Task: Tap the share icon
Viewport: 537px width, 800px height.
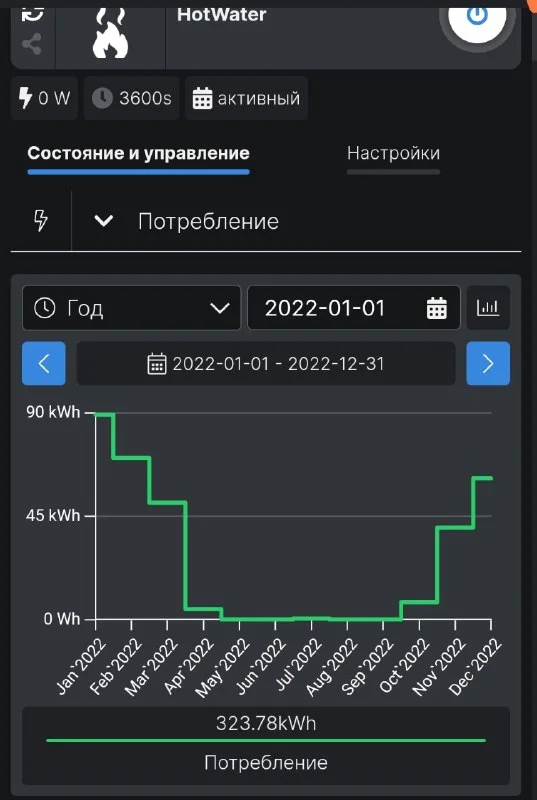Action: (32, 45)
